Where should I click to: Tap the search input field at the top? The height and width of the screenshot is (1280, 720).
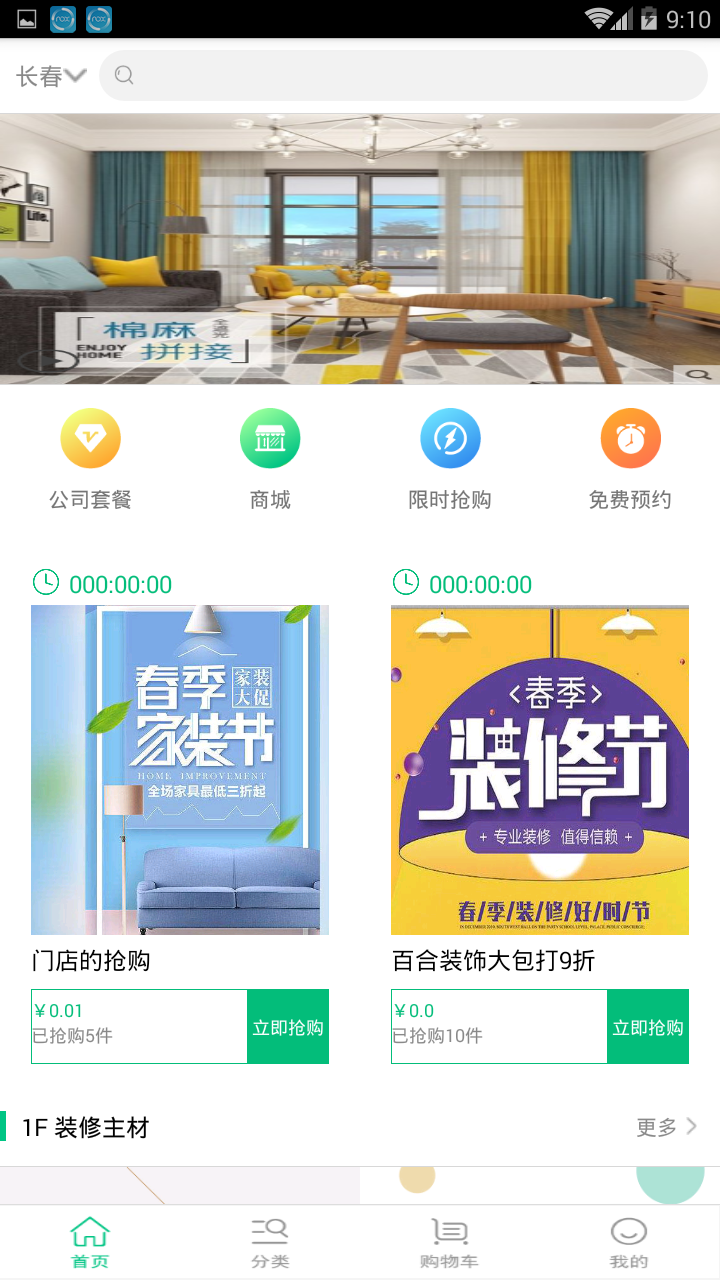(x=400, y=75)
